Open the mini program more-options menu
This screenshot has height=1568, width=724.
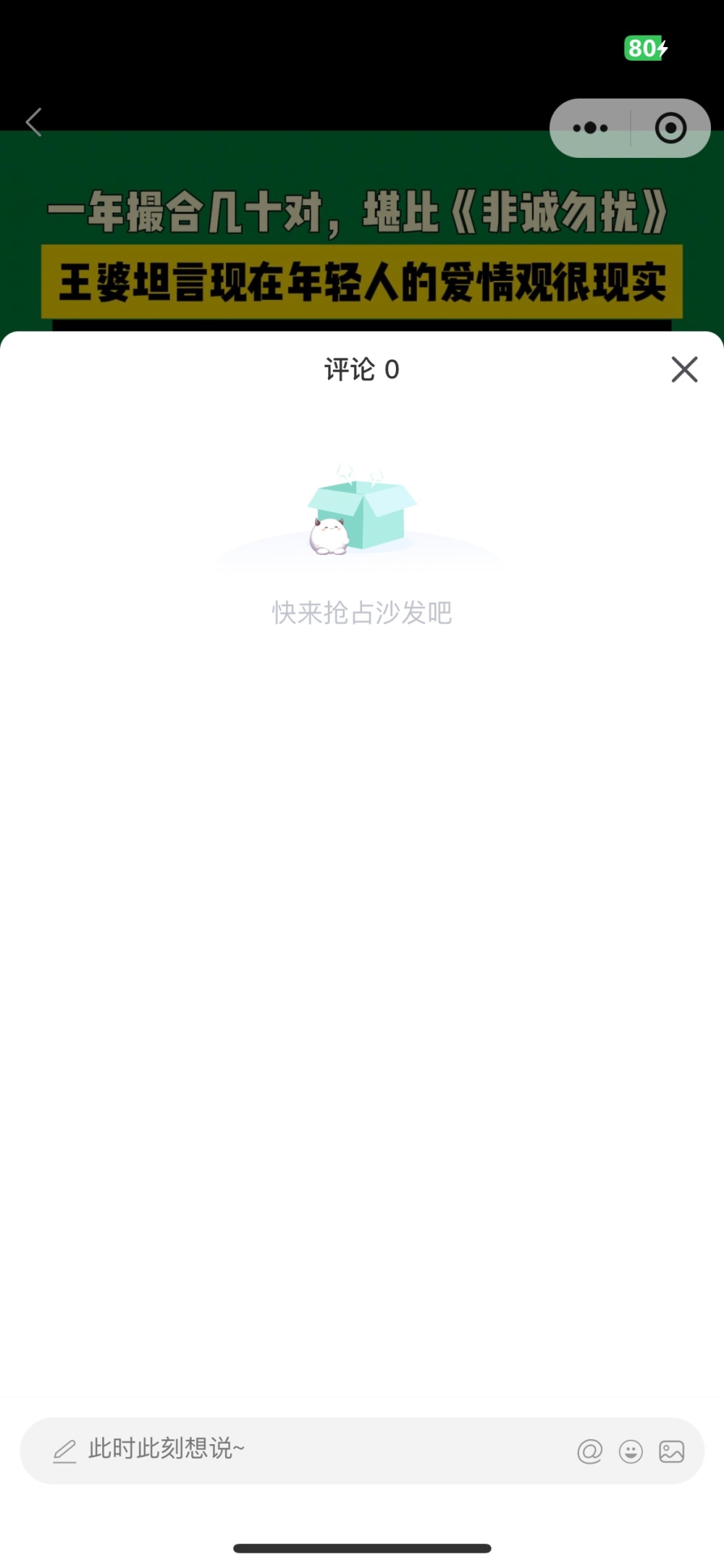click(x=590, y=128)
